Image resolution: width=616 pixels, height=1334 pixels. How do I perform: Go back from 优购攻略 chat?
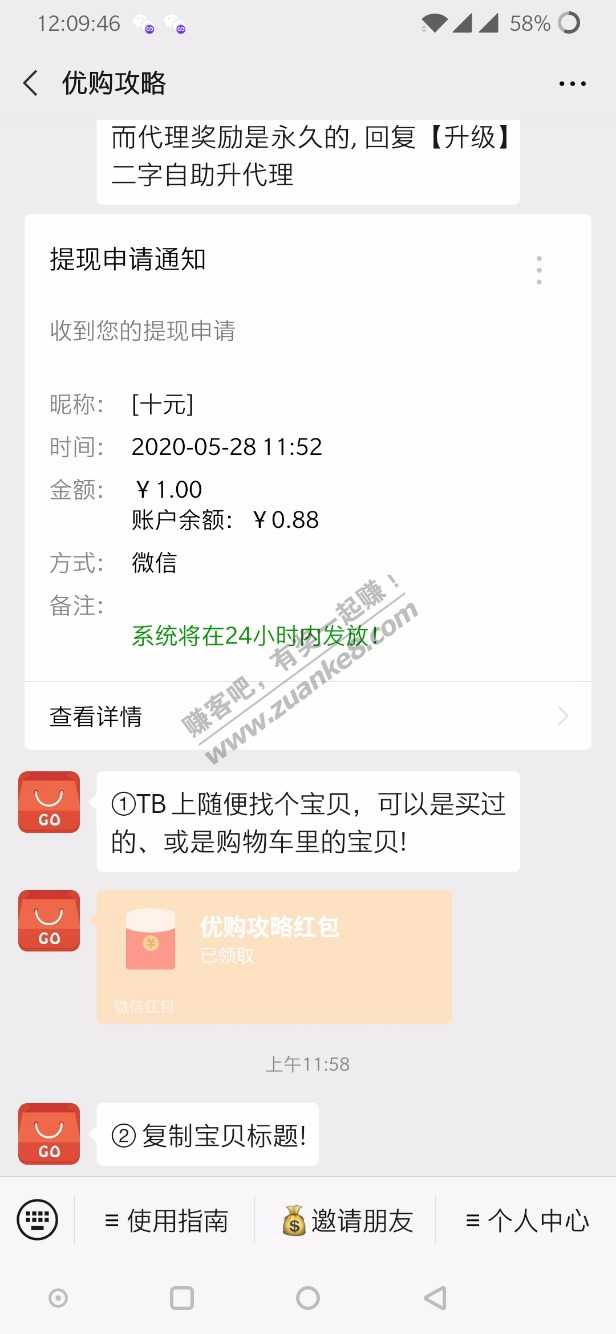coord(31,83)
